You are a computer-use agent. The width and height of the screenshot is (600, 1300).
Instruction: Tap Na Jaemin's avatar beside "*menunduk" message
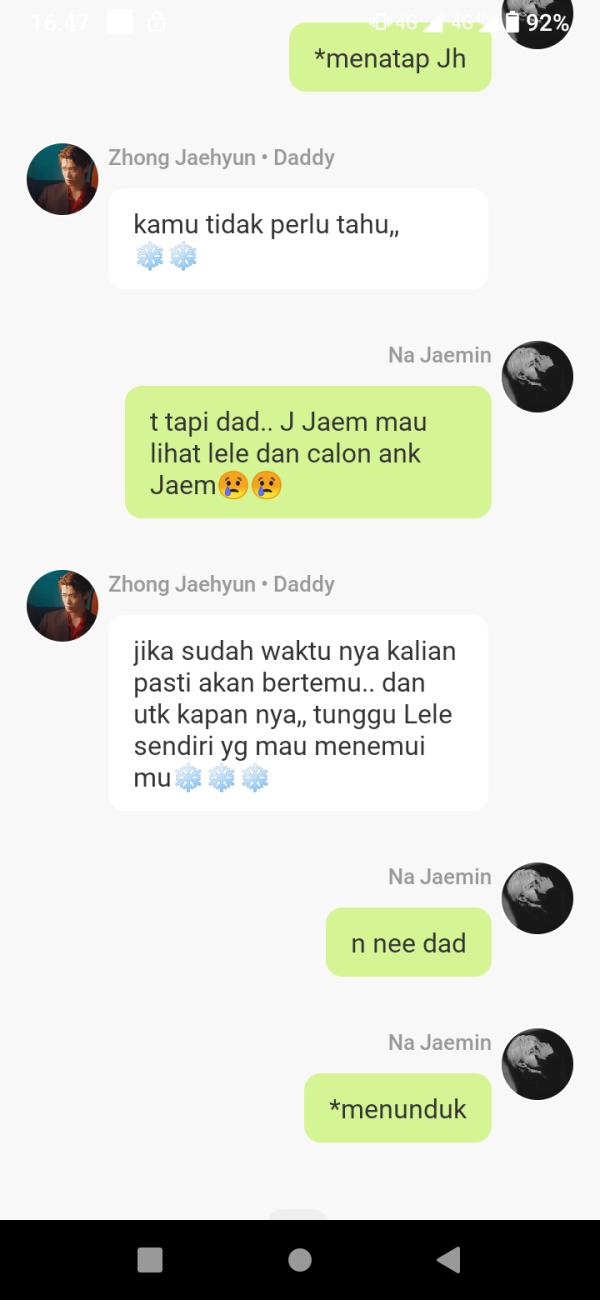[537, 1065]
